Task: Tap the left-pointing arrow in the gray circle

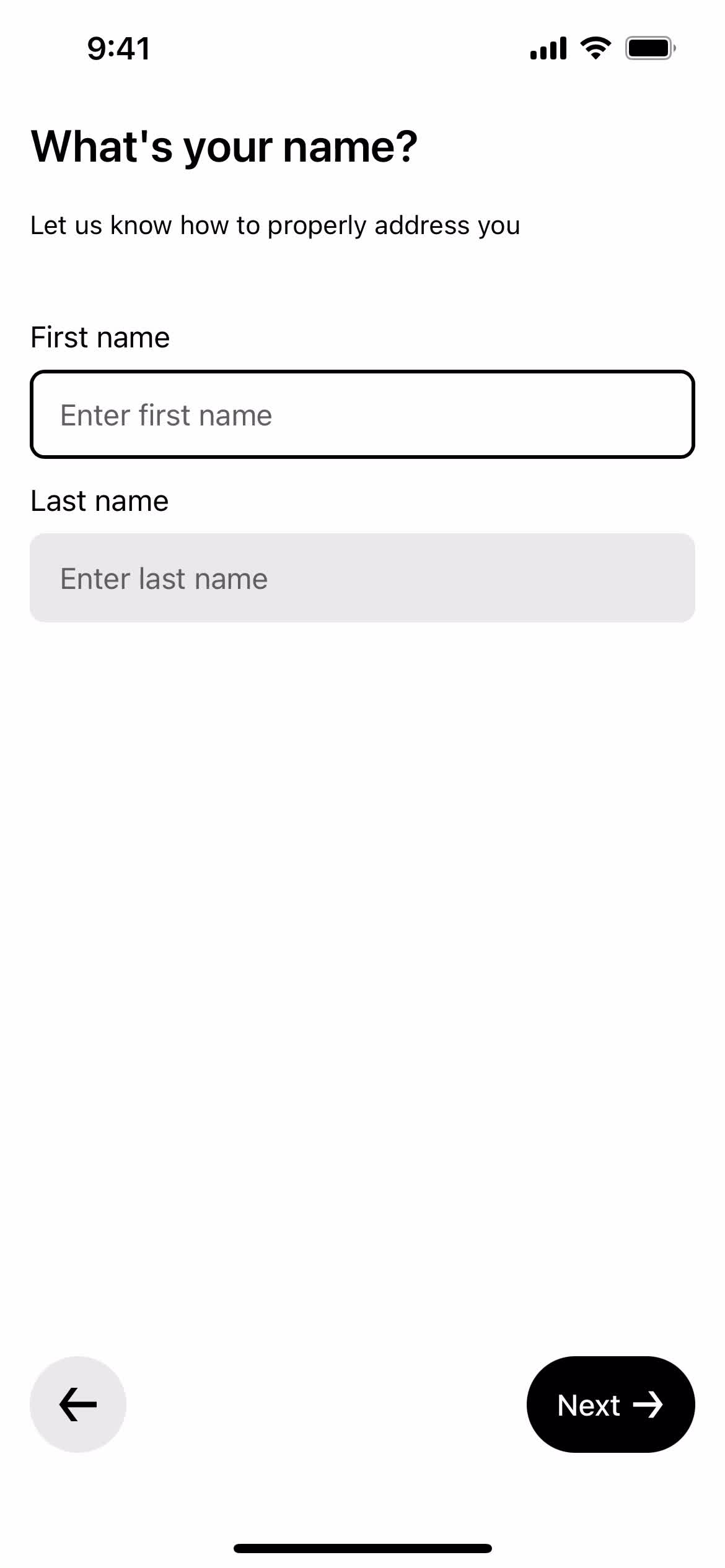Action: point(76,1405)
